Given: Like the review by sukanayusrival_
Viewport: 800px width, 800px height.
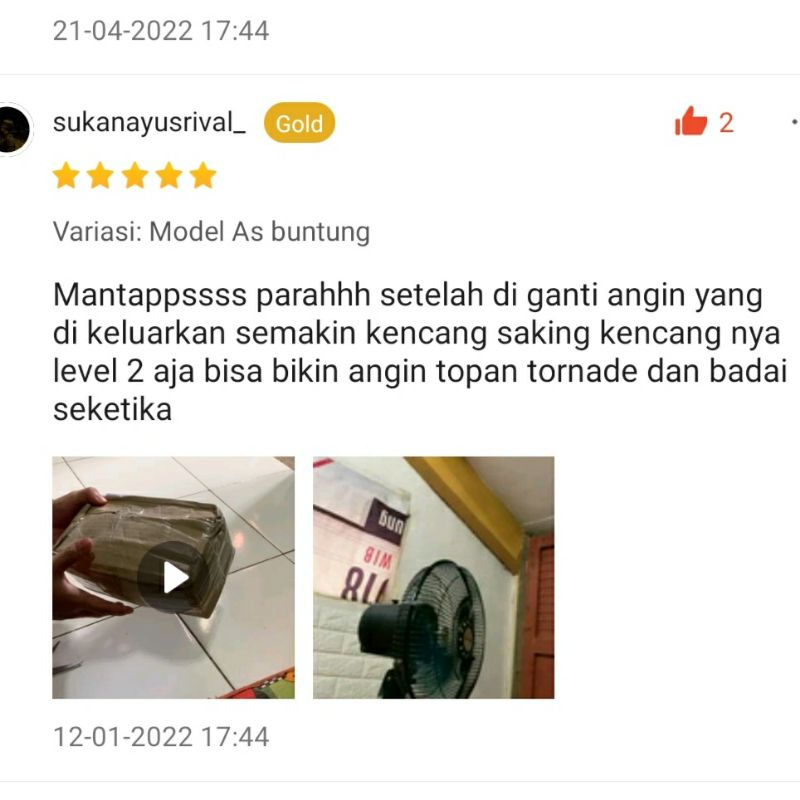Looking at the screenshot, I should tap(691, 123).
